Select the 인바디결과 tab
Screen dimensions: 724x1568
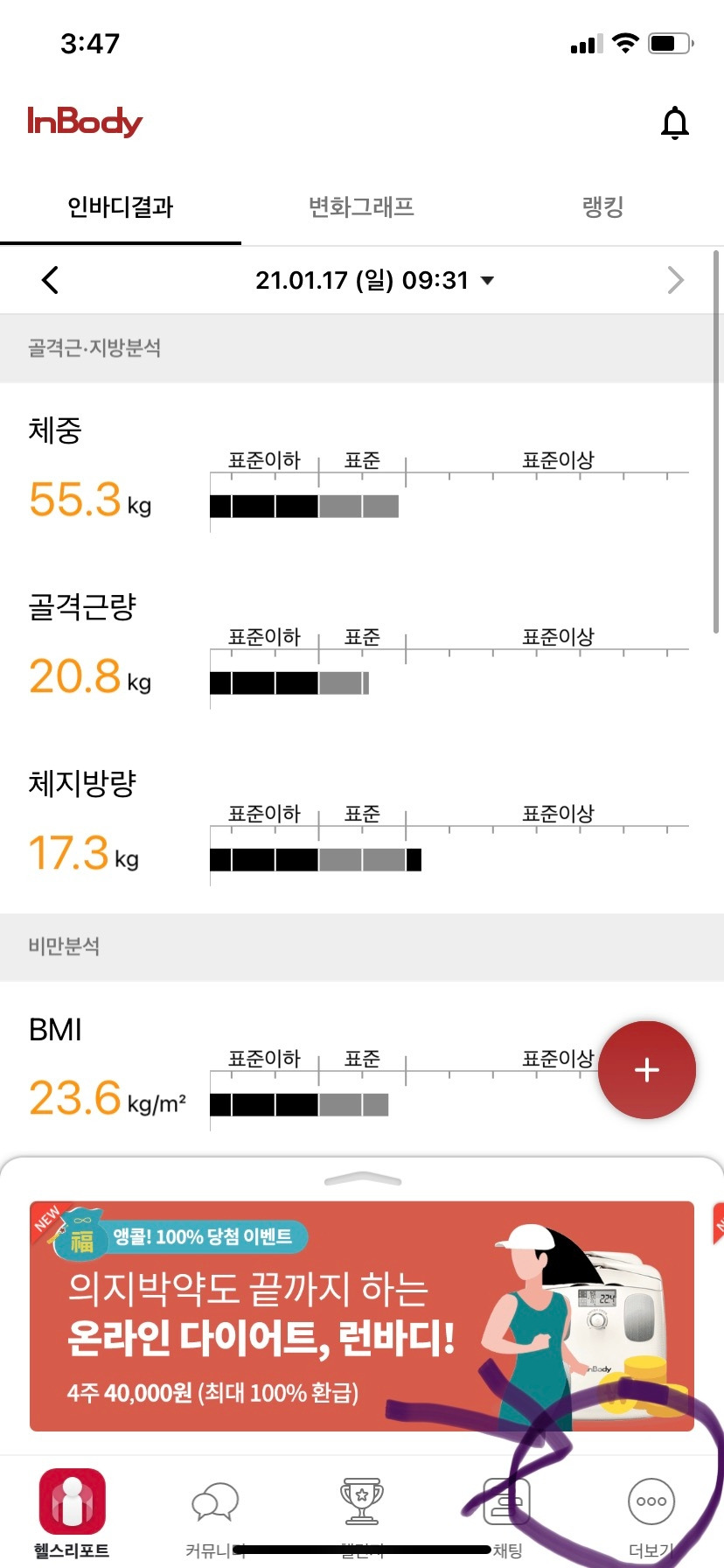pyautogui.click(x=121, y=207)
